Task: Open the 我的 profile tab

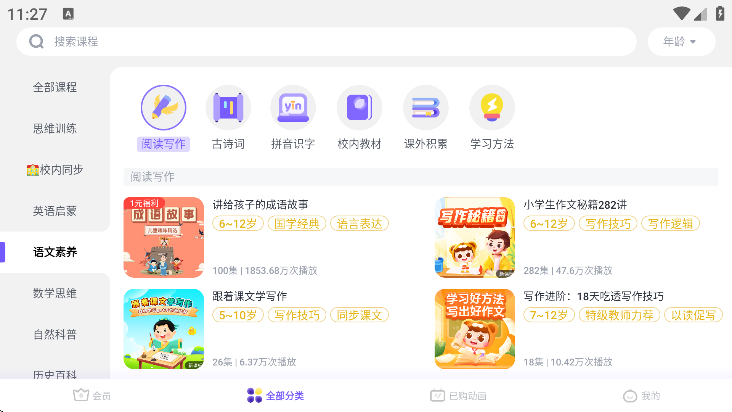Action: tap(641, 396)
